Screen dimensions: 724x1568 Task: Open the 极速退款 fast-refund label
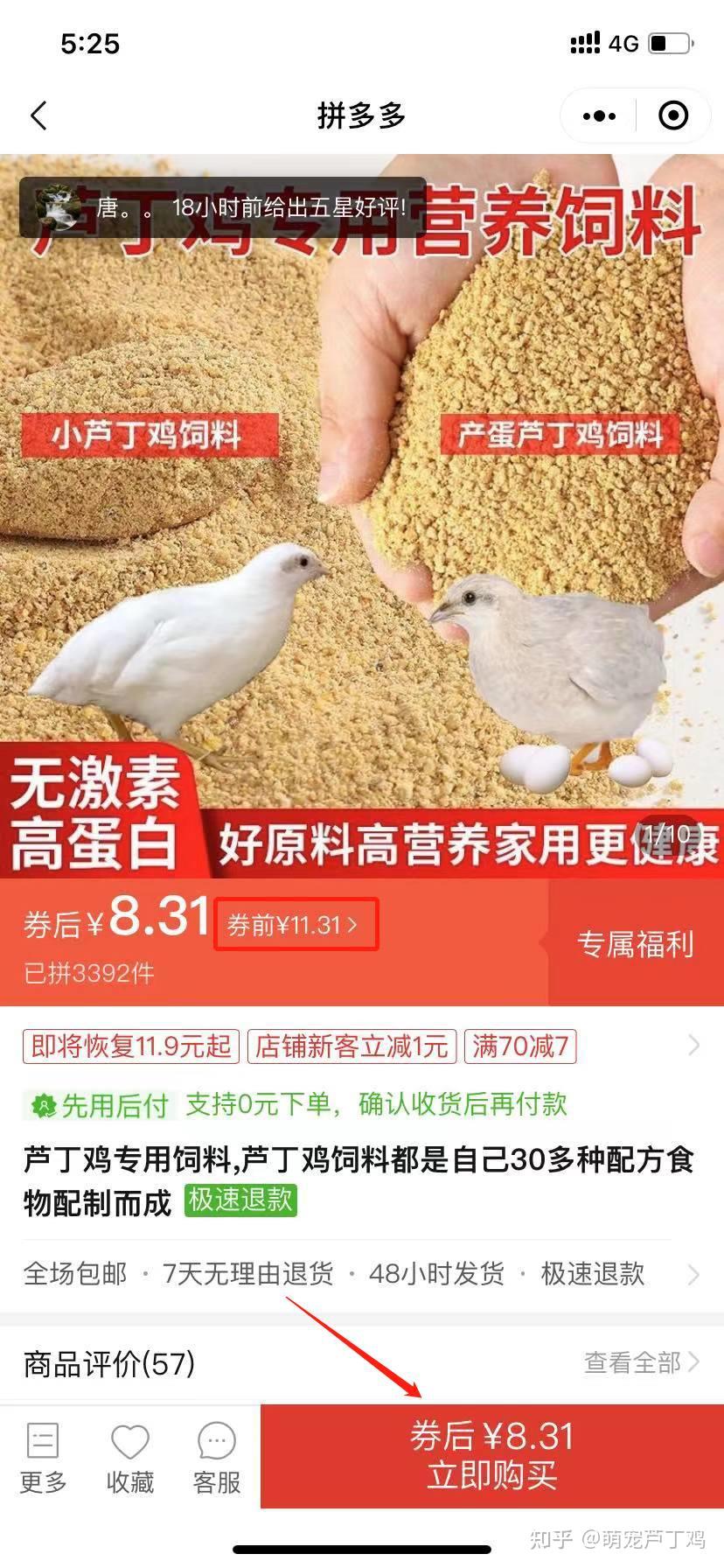point(240,1201)
